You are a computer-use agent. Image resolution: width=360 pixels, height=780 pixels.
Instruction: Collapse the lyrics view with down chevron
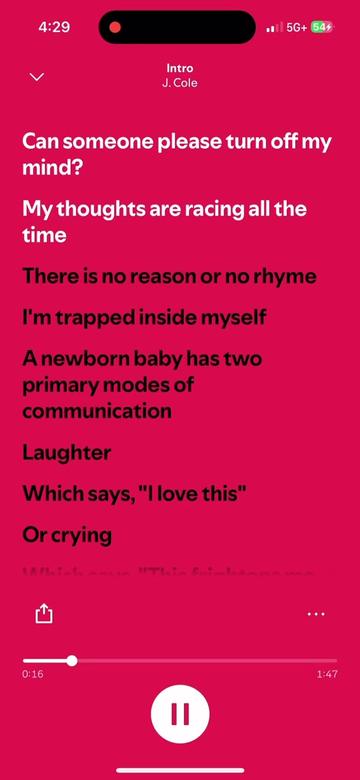(37, 77)
